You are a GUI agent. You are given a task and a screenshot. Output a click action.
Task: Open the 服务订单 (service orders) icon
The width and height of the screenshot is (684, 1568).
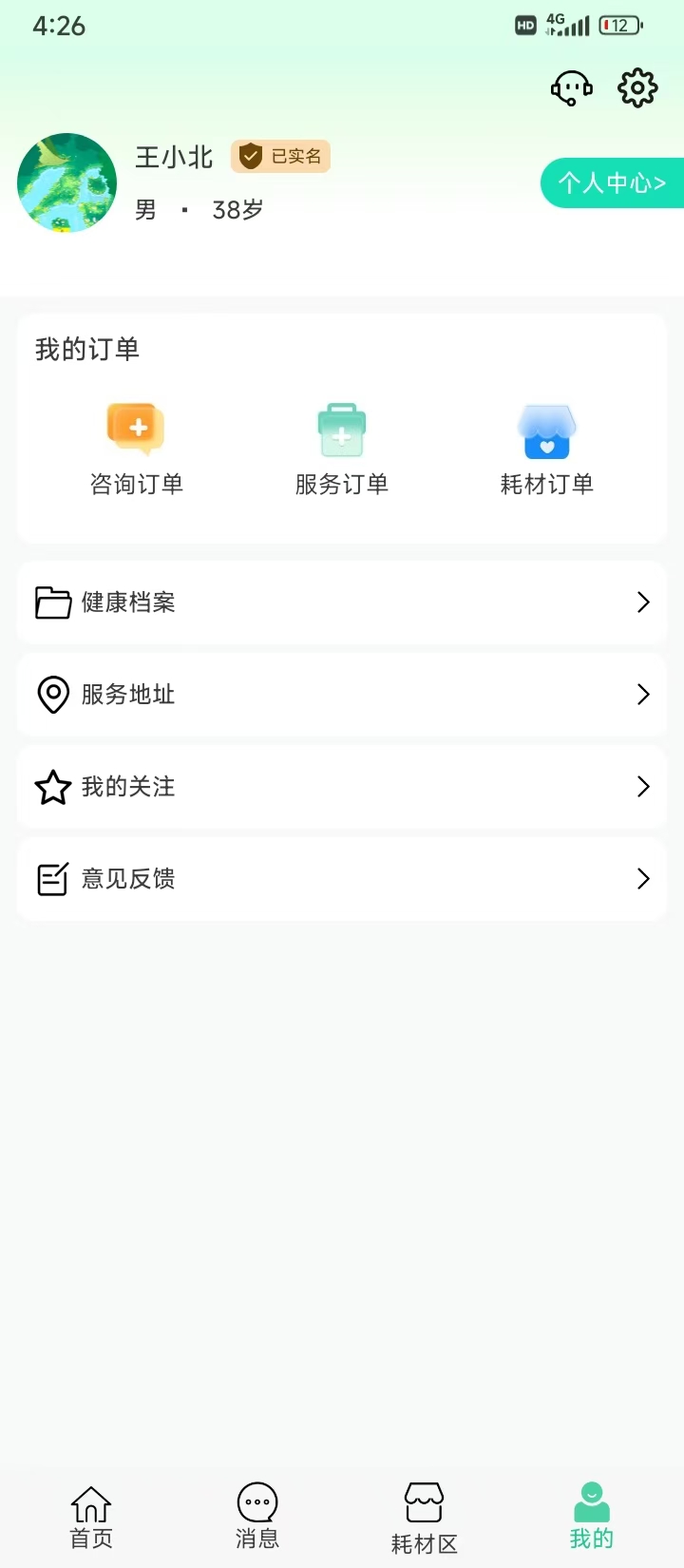[341, 429]
